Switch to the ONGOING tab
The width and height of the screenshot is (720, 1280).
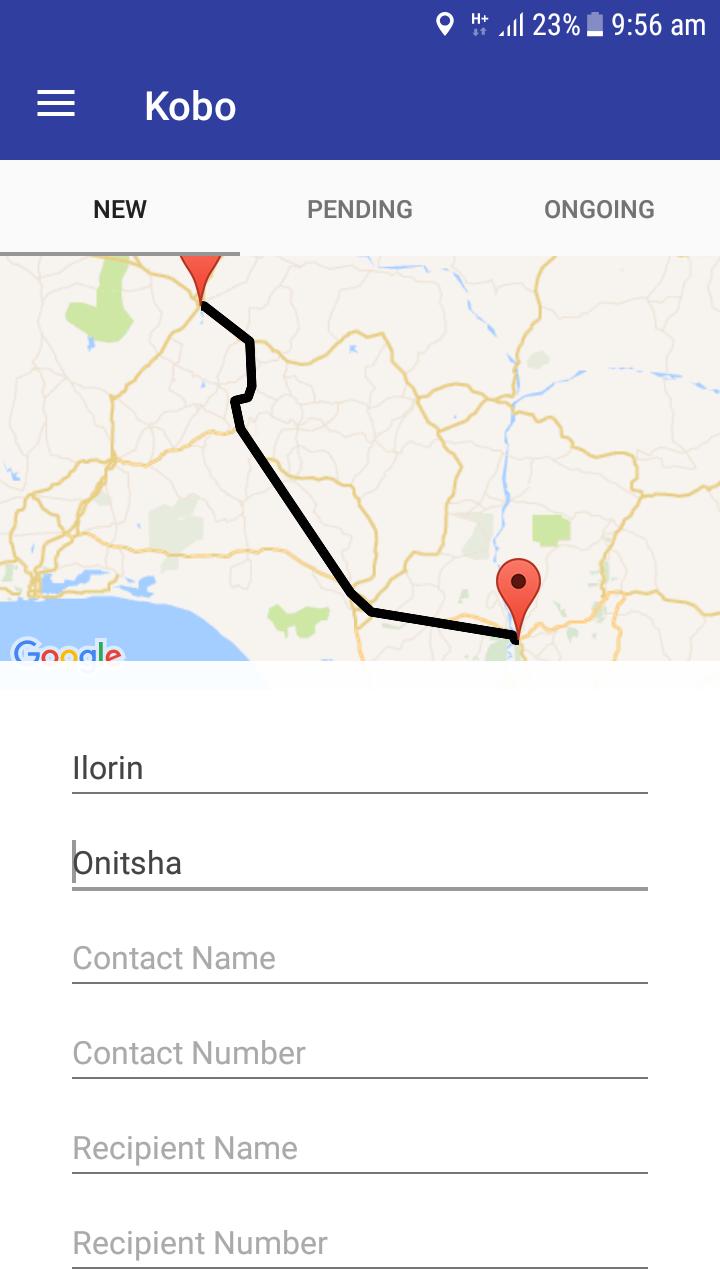[x=600, y=209]
